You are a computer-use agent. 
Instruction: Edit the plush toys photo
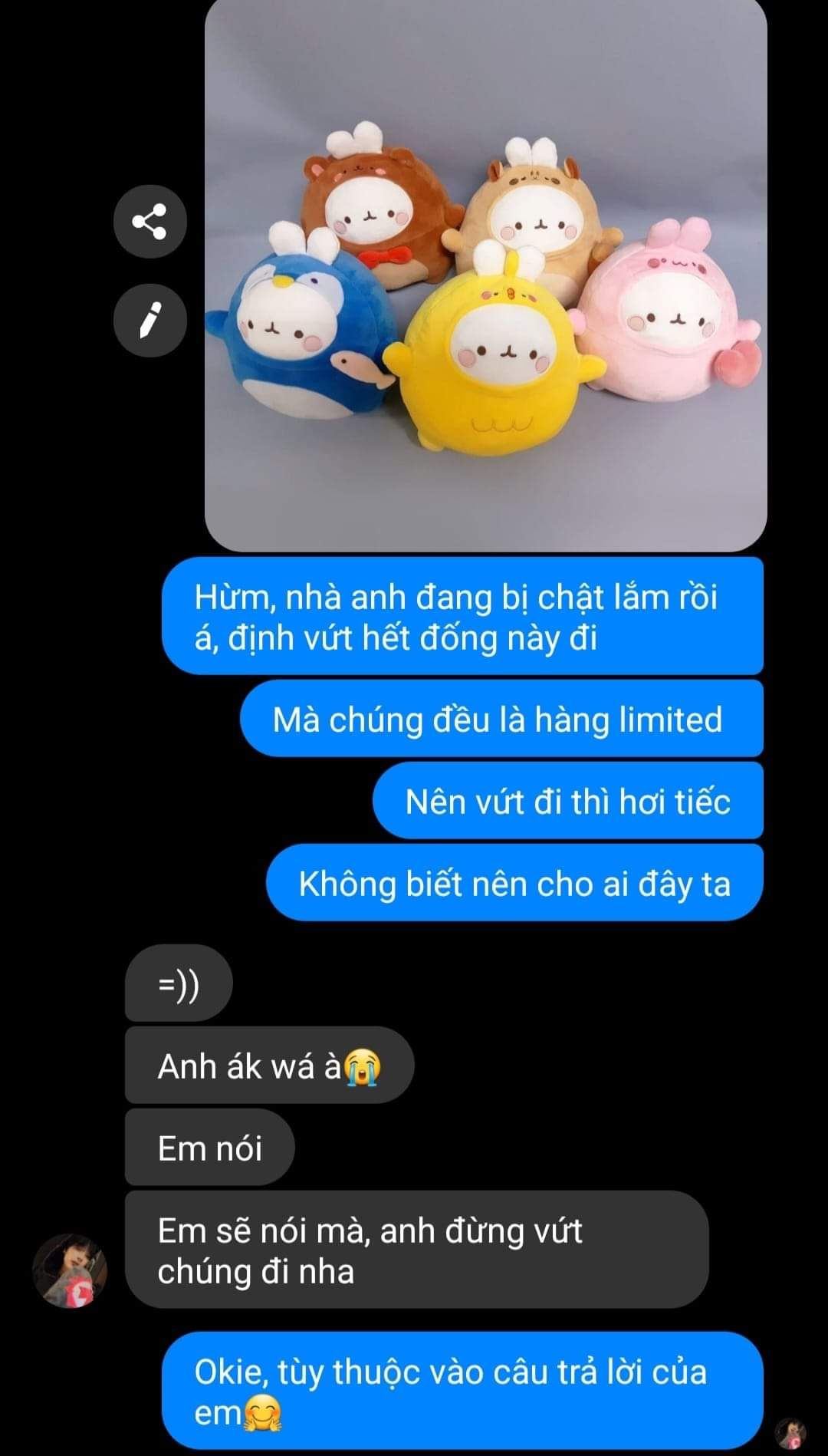point(149,320)
